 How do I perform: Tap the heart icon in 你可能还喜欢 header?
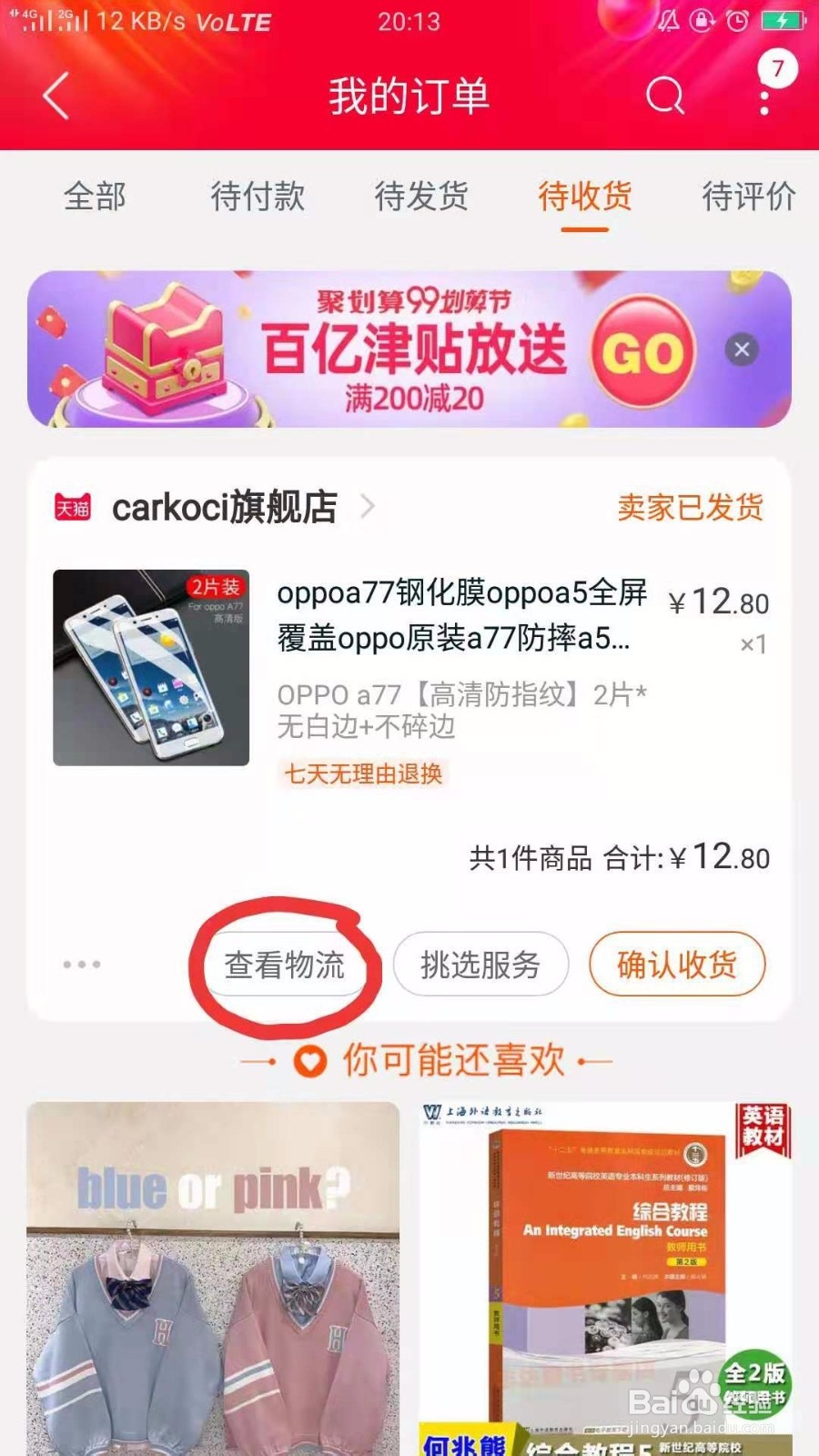pyautogui.click(x=310, y=1058)
